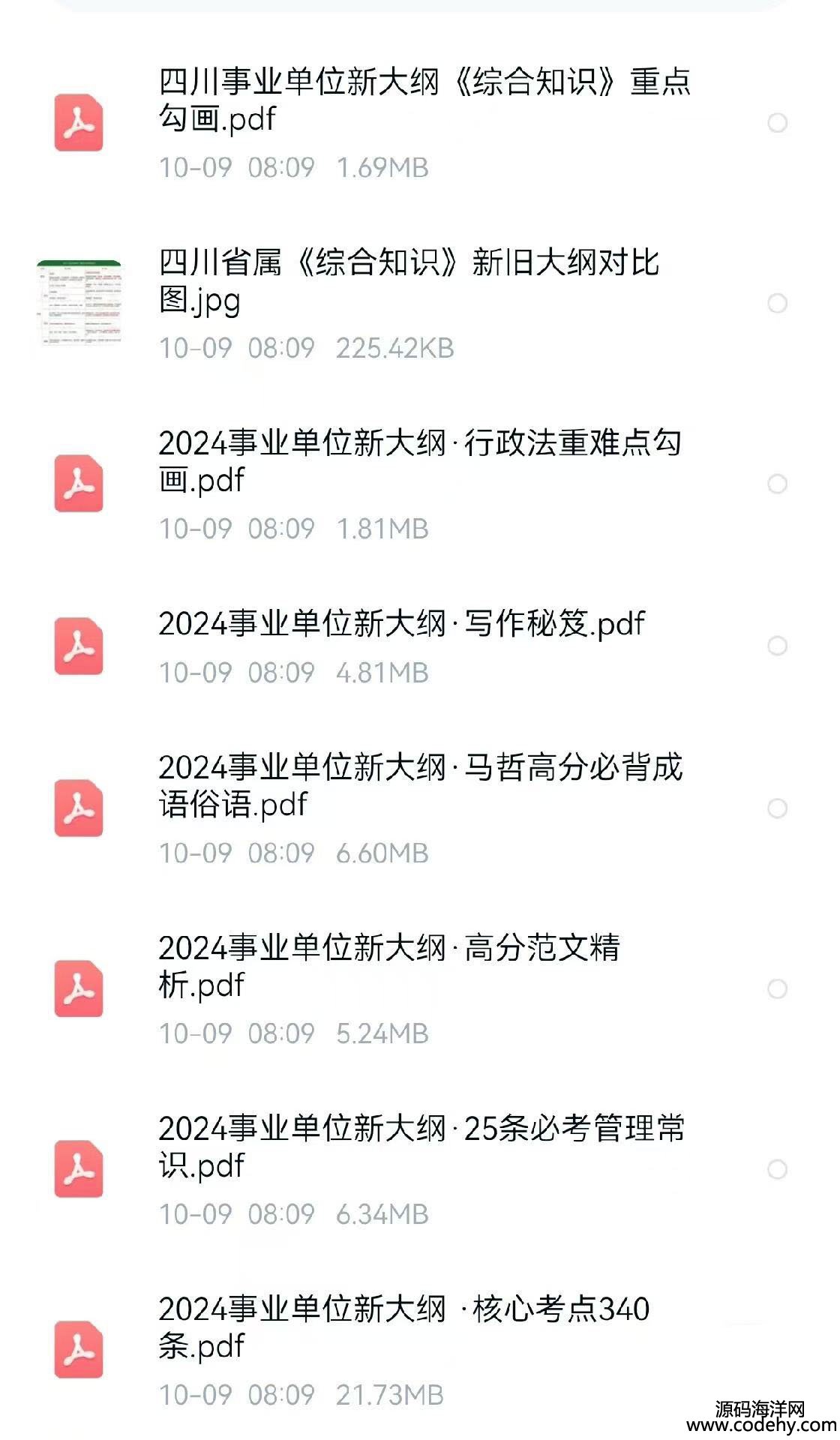
Task: Open 25条必考管理常识.pdf file
Action: tap(420, 1147)
